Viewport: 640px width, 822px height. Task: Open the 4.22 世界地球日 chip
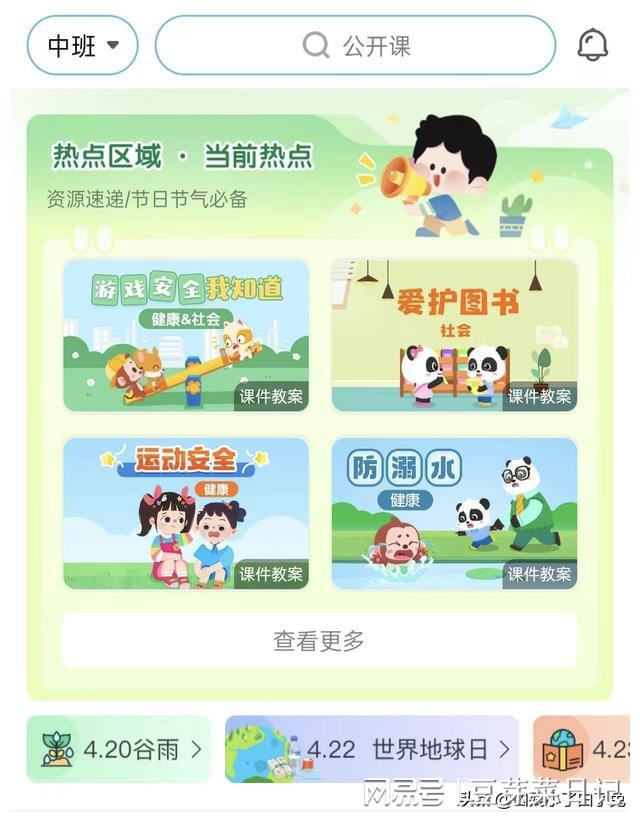coord(371,749)
